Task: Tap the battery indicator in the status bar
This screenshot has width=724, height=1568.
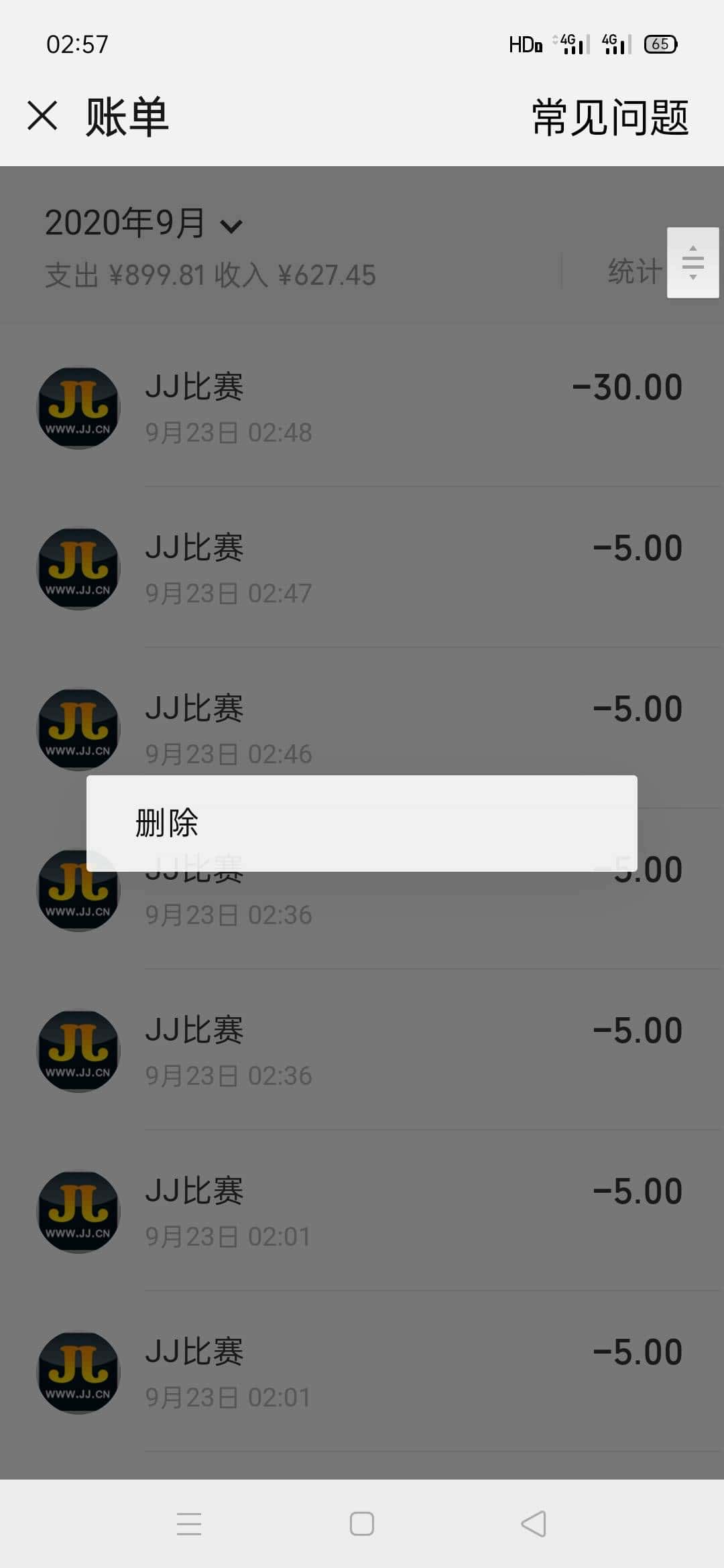Action: (660, 44)
